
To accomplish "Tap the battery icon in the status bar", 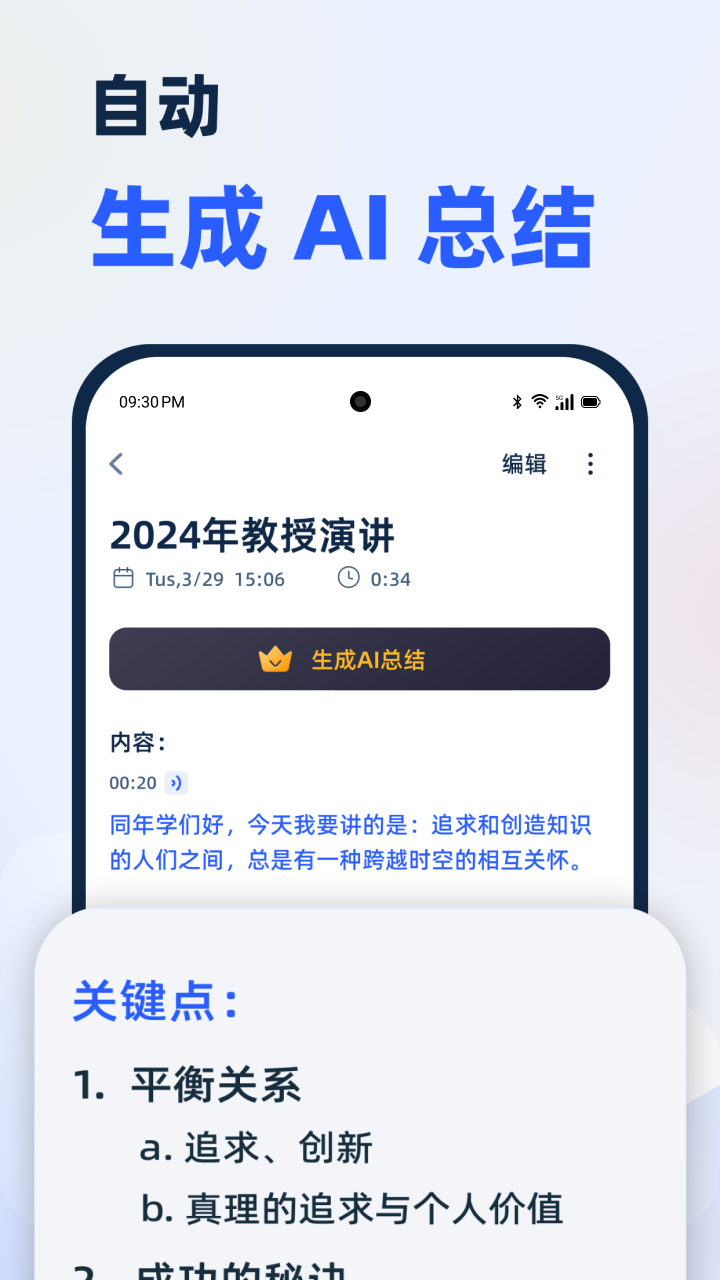I will click(x=590, y=401).
